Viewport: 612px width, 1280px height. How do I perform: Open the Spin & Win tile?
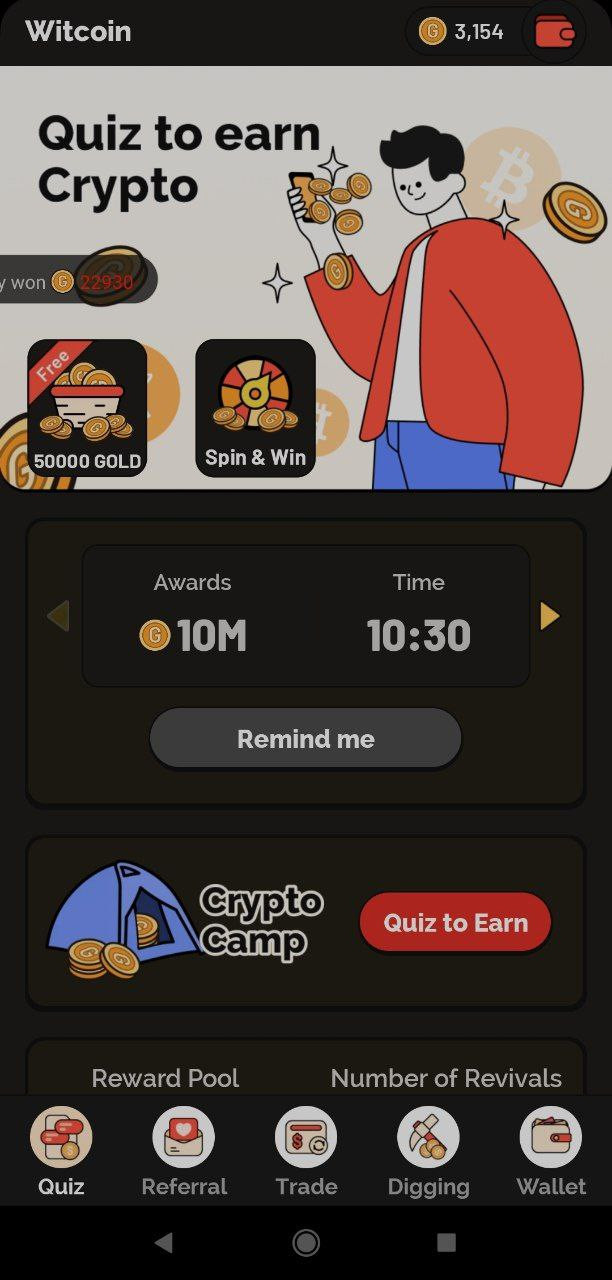(x=255, y=408)
